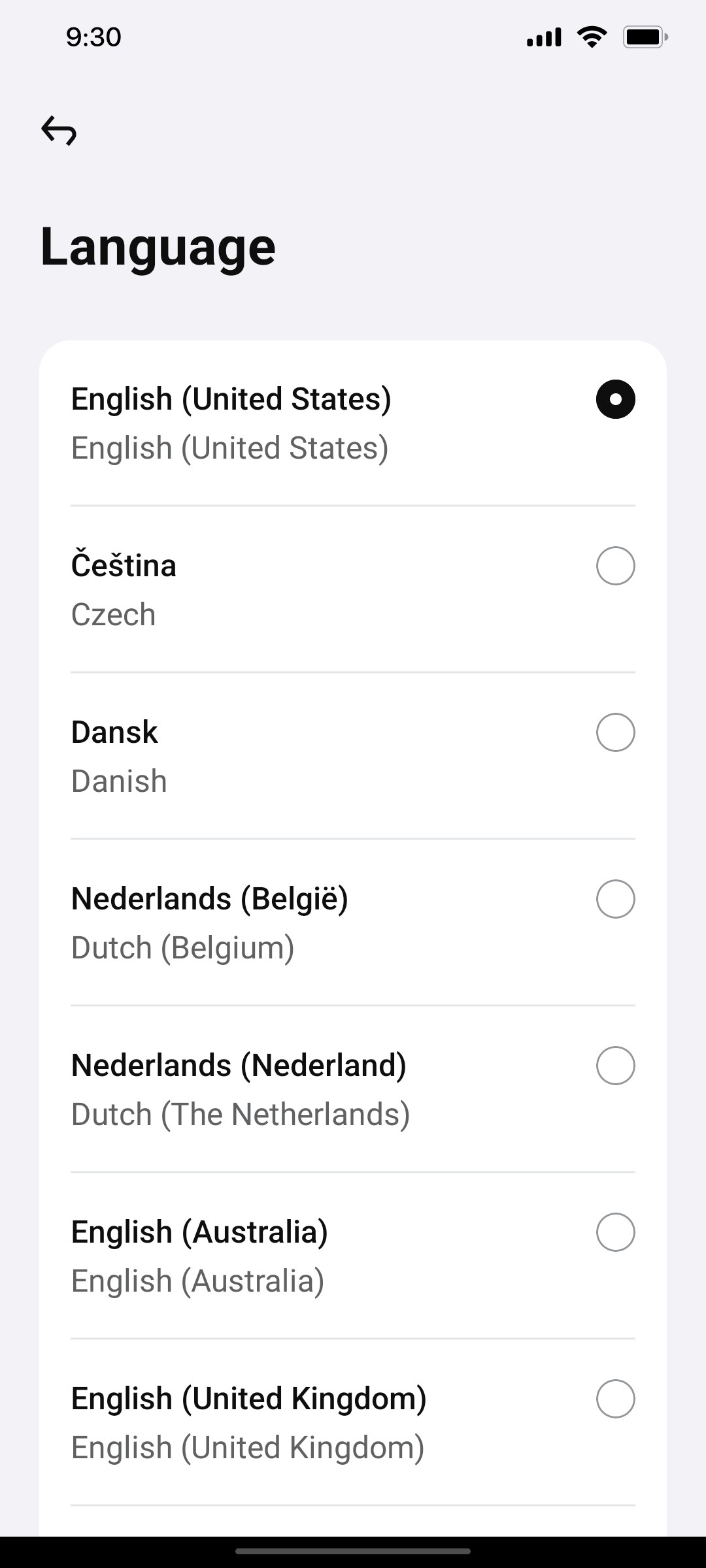Click the selected English (United States) radio button
This screenshot has width=706, height=1568.
(614, 400)
